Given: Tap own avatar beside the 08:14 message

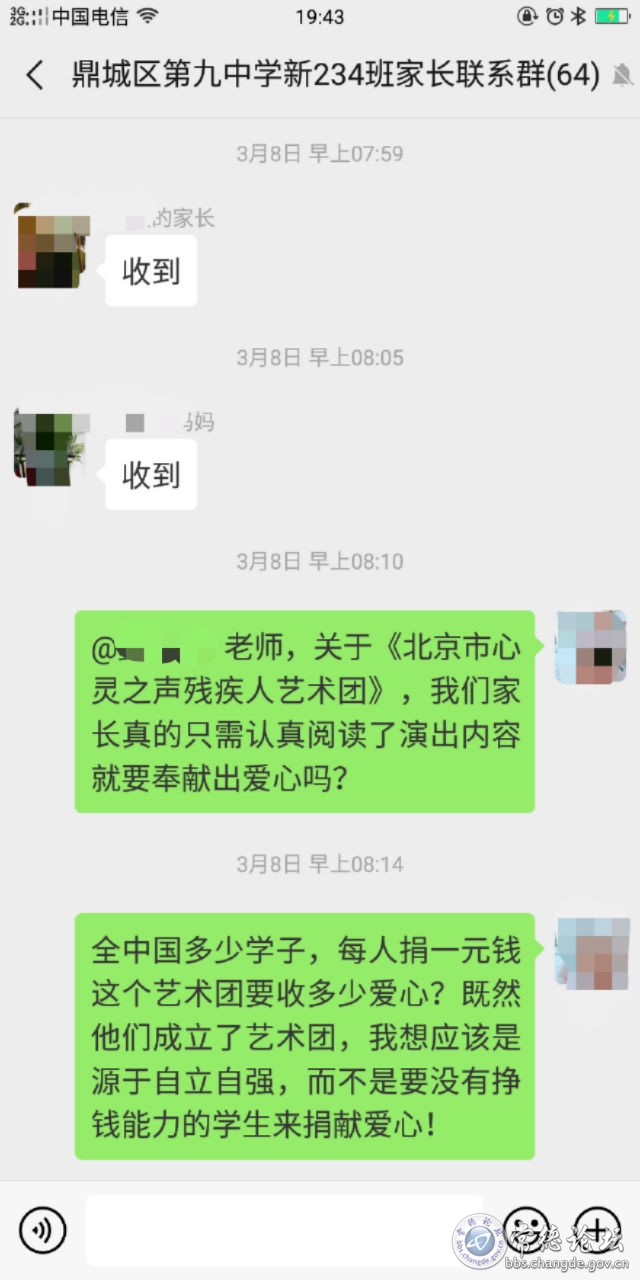Looking at the screenshot, I should click(x=590, y=952).
